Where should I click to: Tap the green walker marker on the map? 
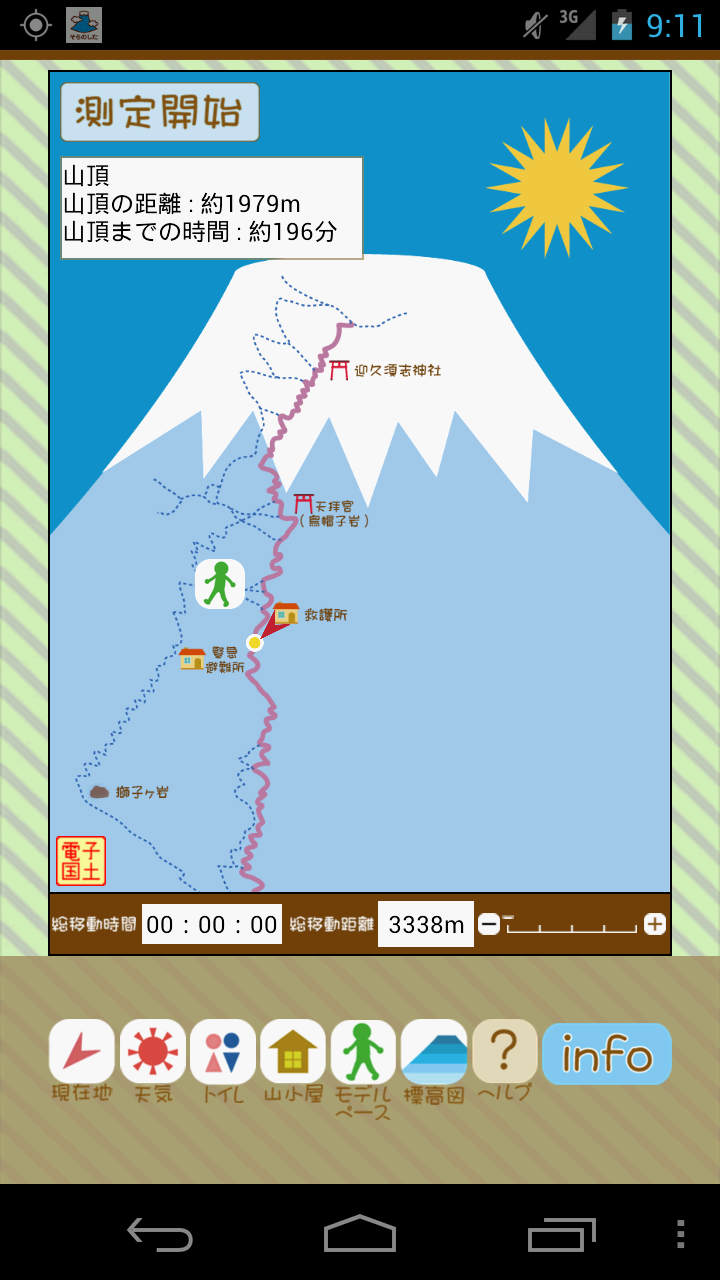[x=220, y=584]
